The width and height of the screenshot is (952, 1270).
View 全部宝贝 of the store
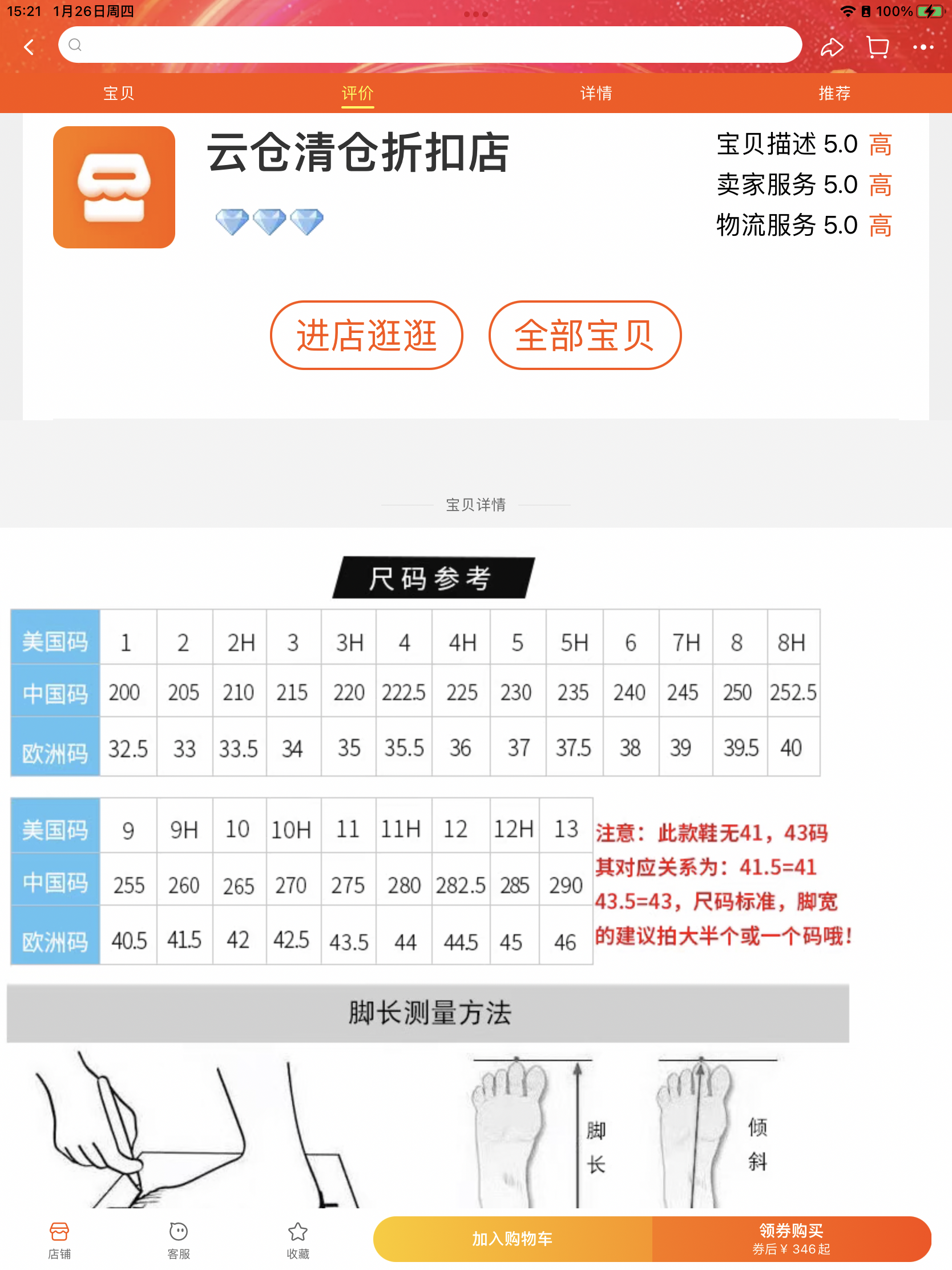(x=584, y=335)
